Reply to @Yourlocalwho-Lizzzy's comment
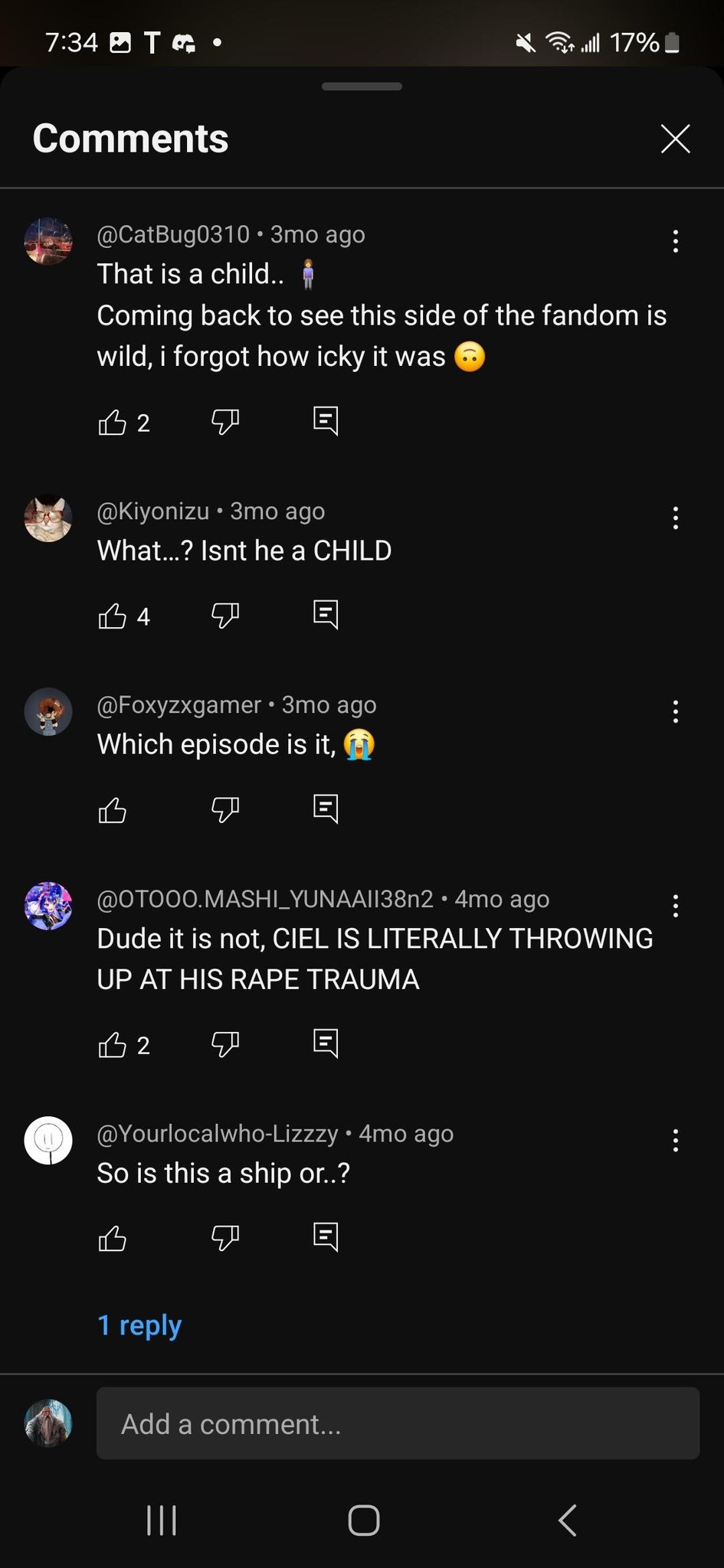Image resolution: width=724 pixels, height=1568 pixels. [326, 1236]
